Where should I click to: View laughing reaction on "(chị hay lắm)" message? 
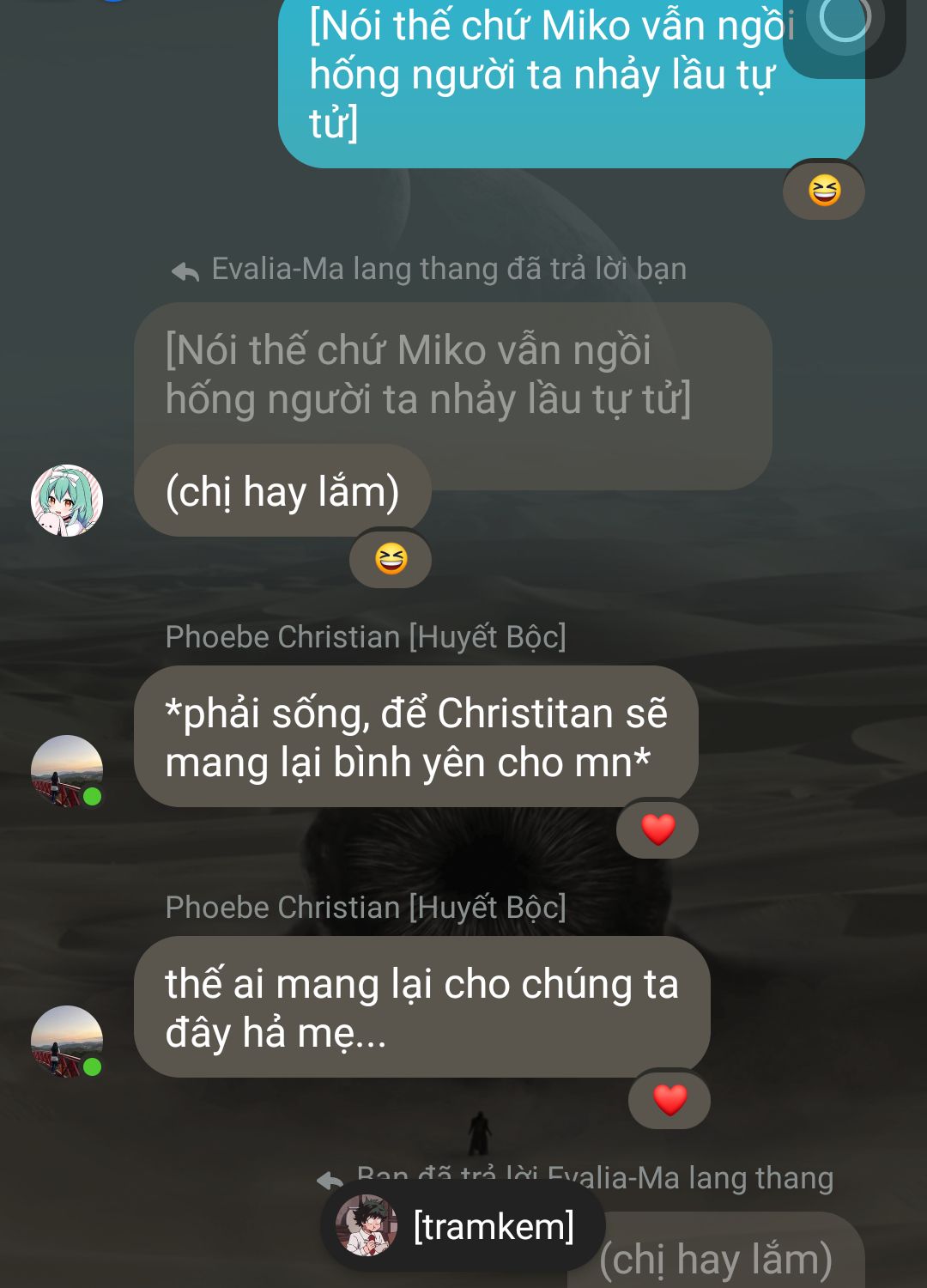[391, 559]
